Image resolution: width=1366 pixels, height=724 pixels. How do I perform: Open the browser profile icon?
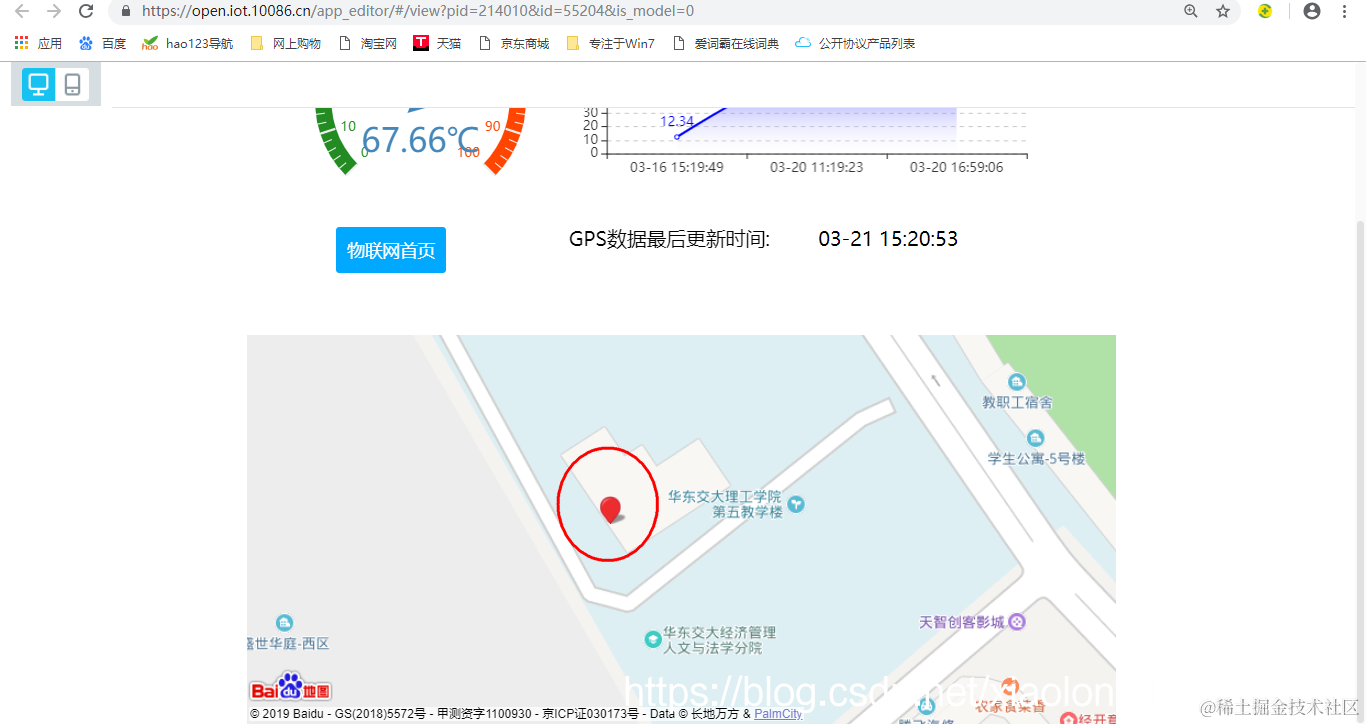(x=1312, y=11)
